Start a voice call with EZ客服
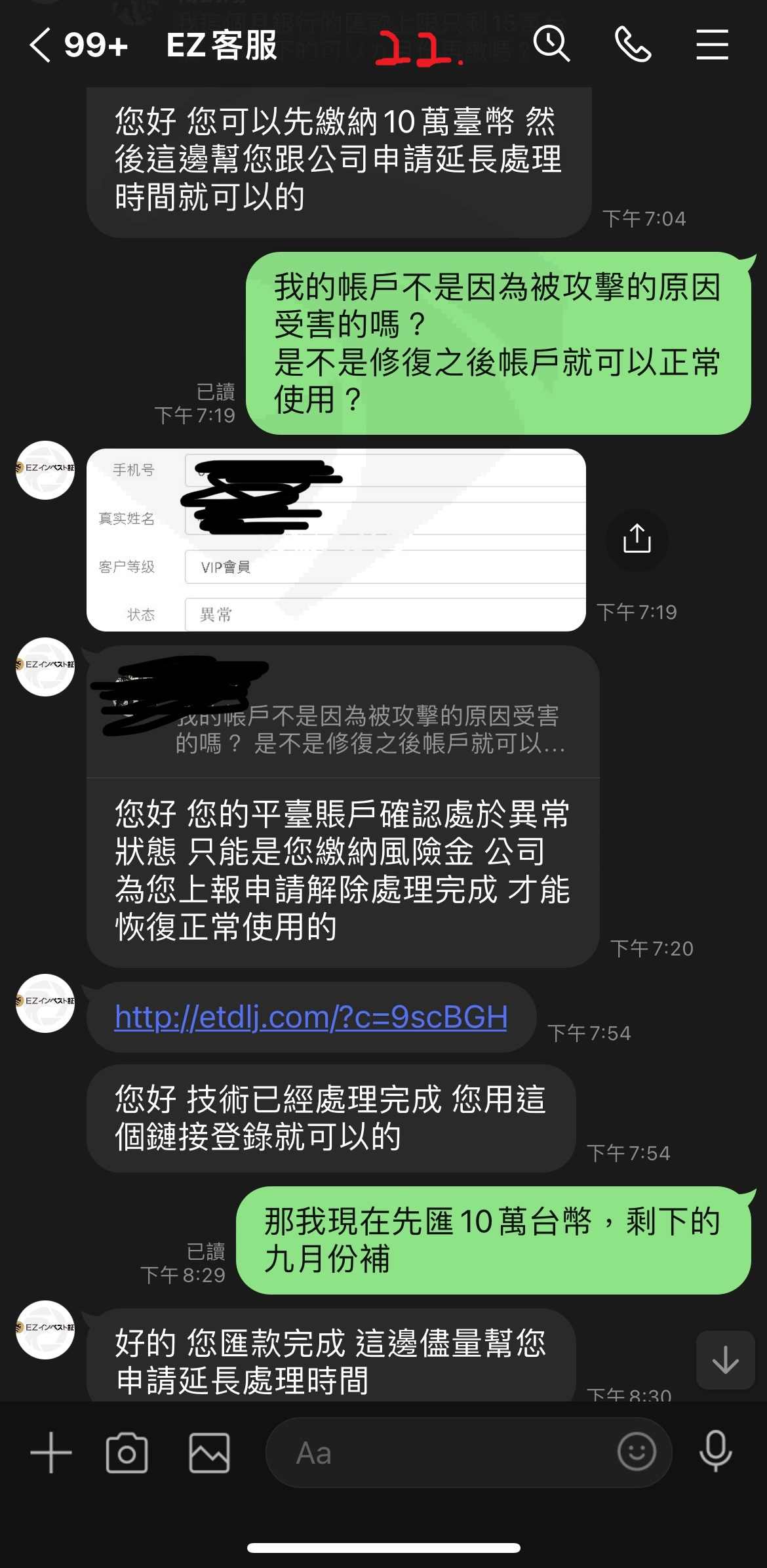Screen dimensions: 767x1568 633,45
